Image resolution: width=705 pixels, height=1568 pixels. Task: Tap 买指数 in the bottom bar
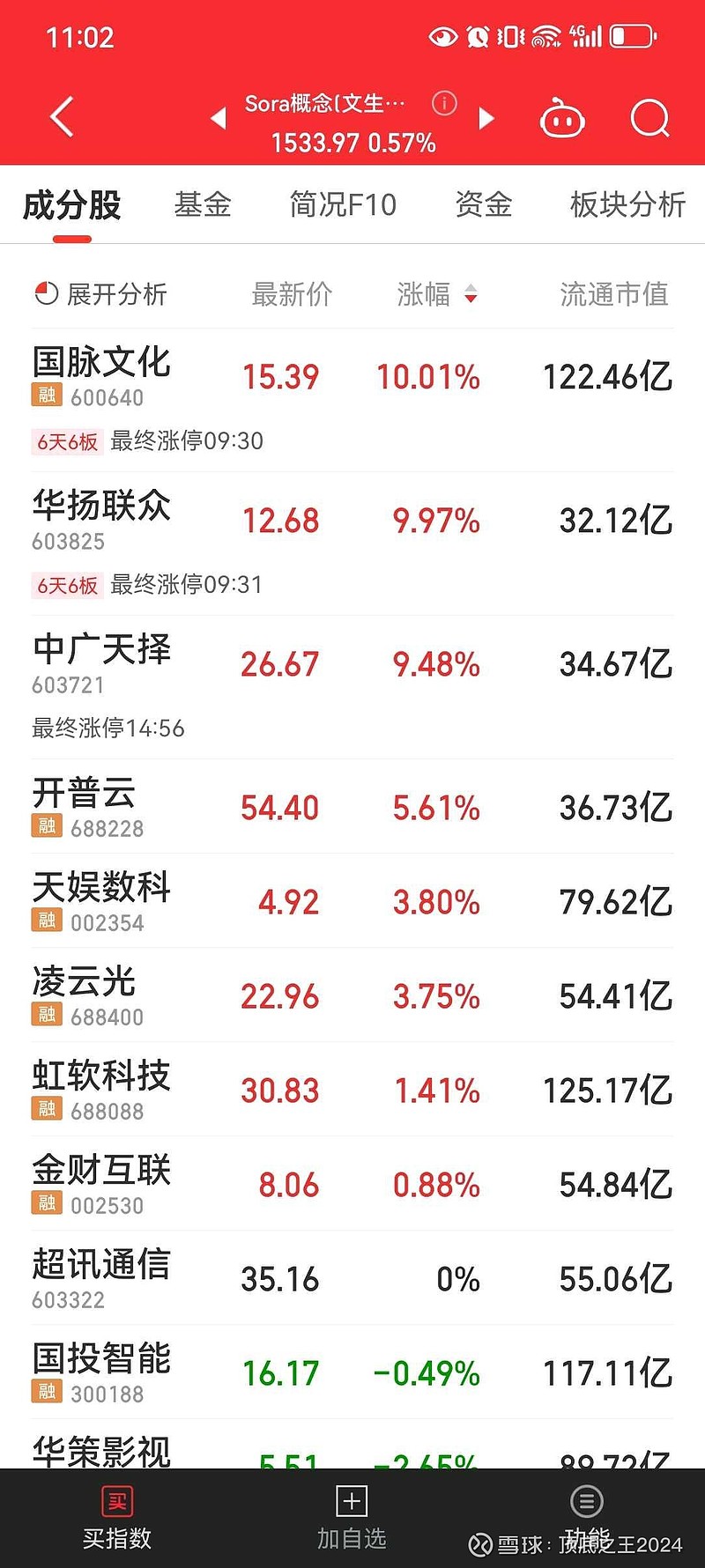117,1519
